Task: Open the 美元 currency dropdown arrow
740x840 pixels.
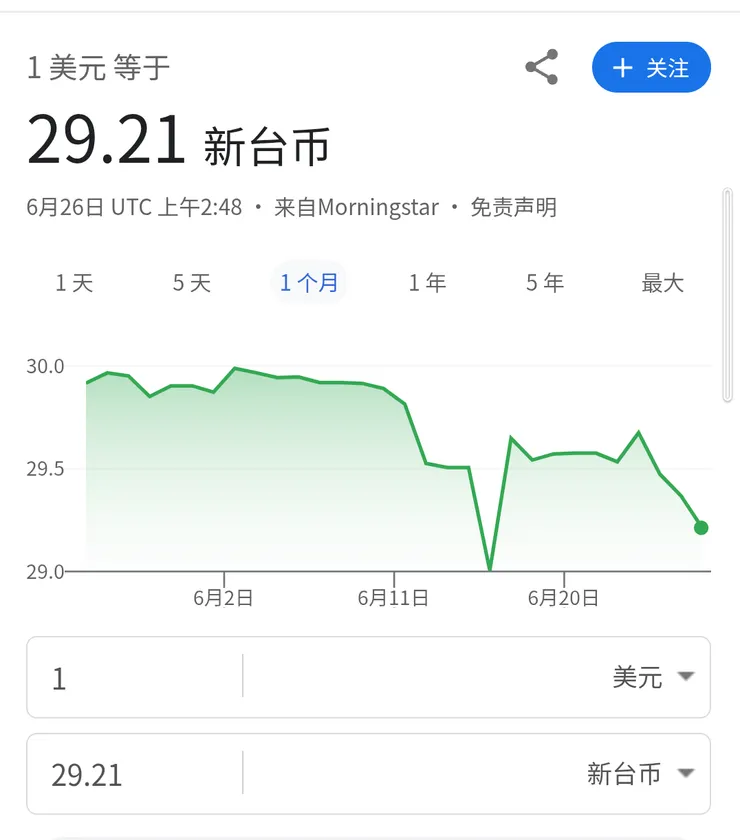Action: pos(687,677)
